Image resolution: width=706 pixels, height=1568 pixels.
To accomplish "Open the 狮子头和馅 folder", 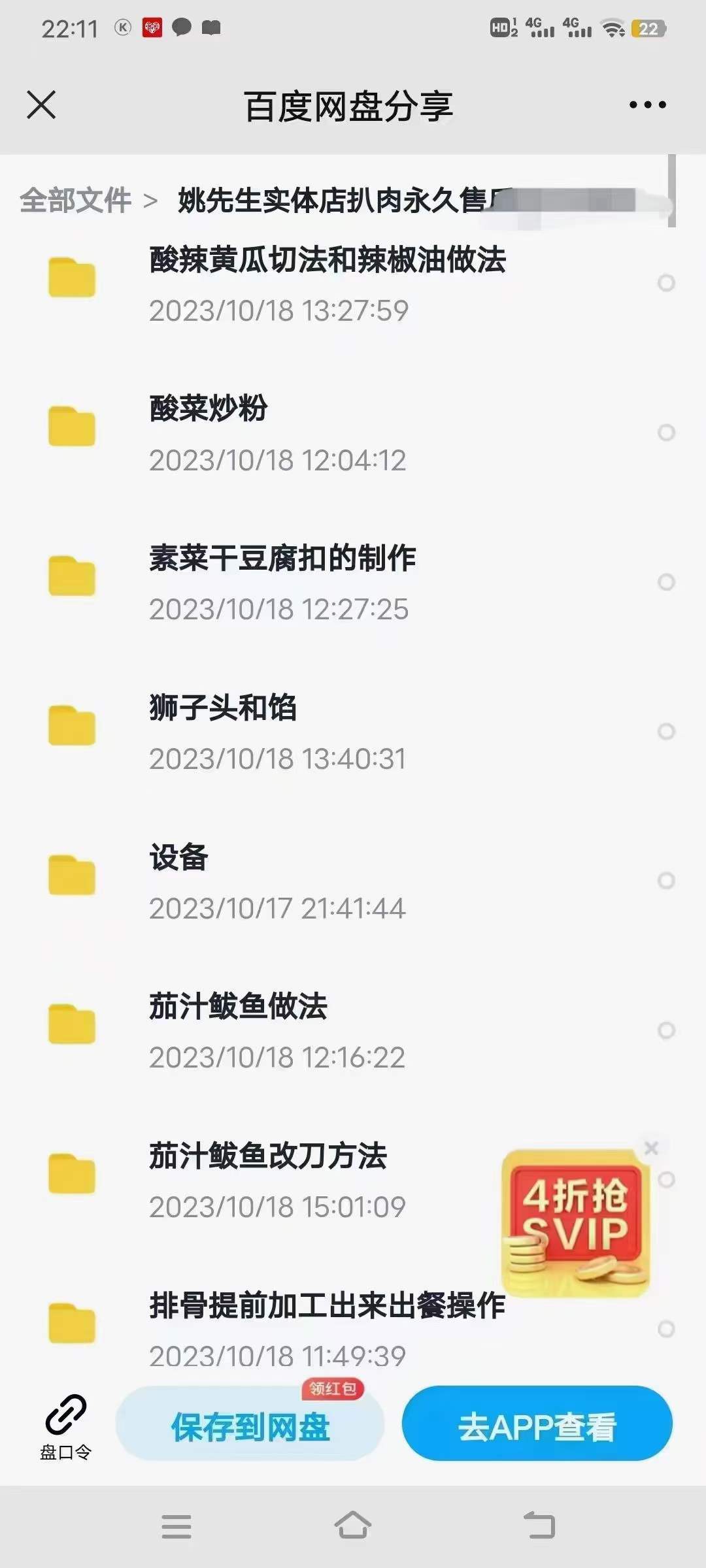I will point(223,730).
